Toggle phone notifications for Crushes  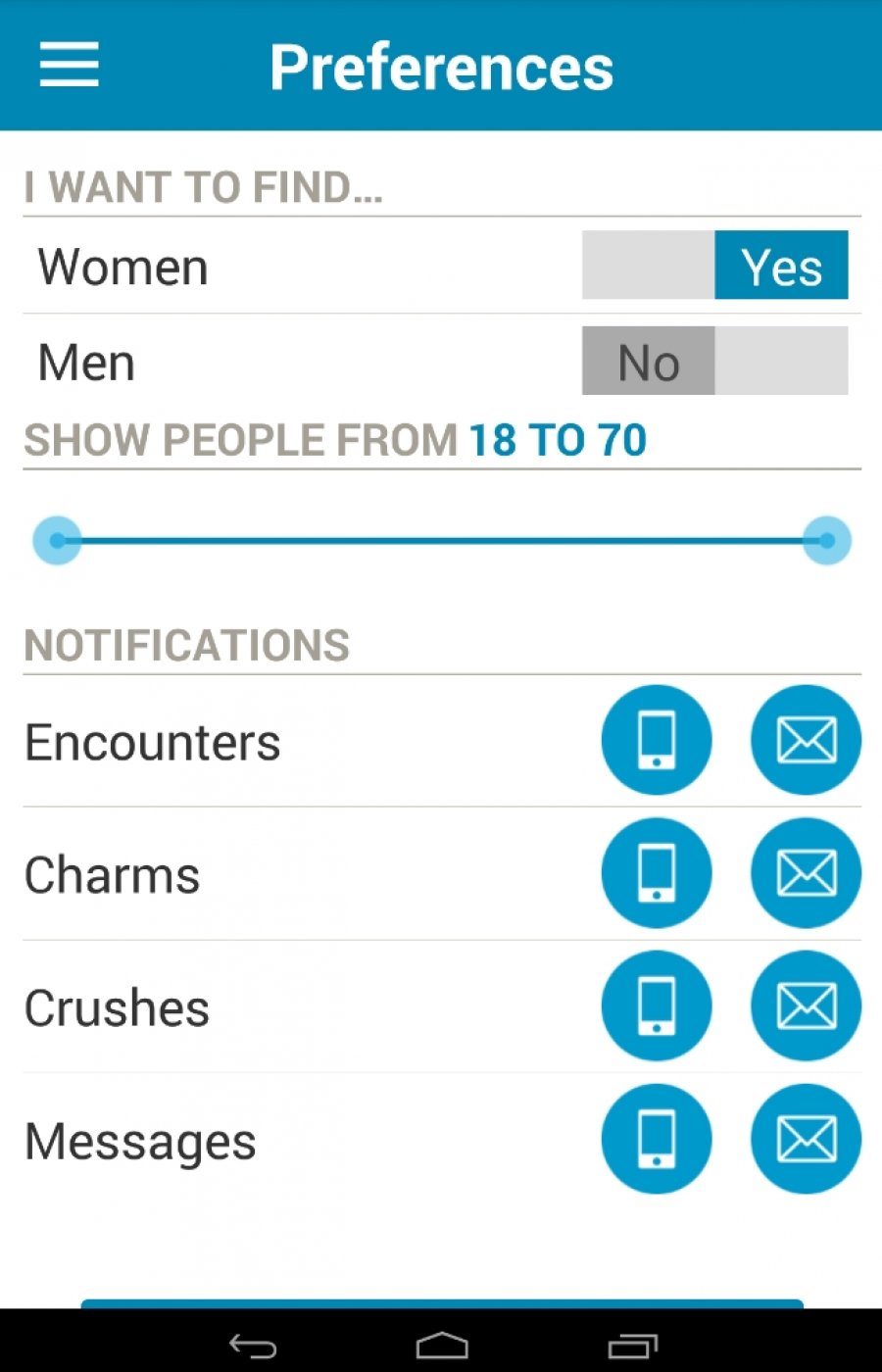[x=657, y=1005]
